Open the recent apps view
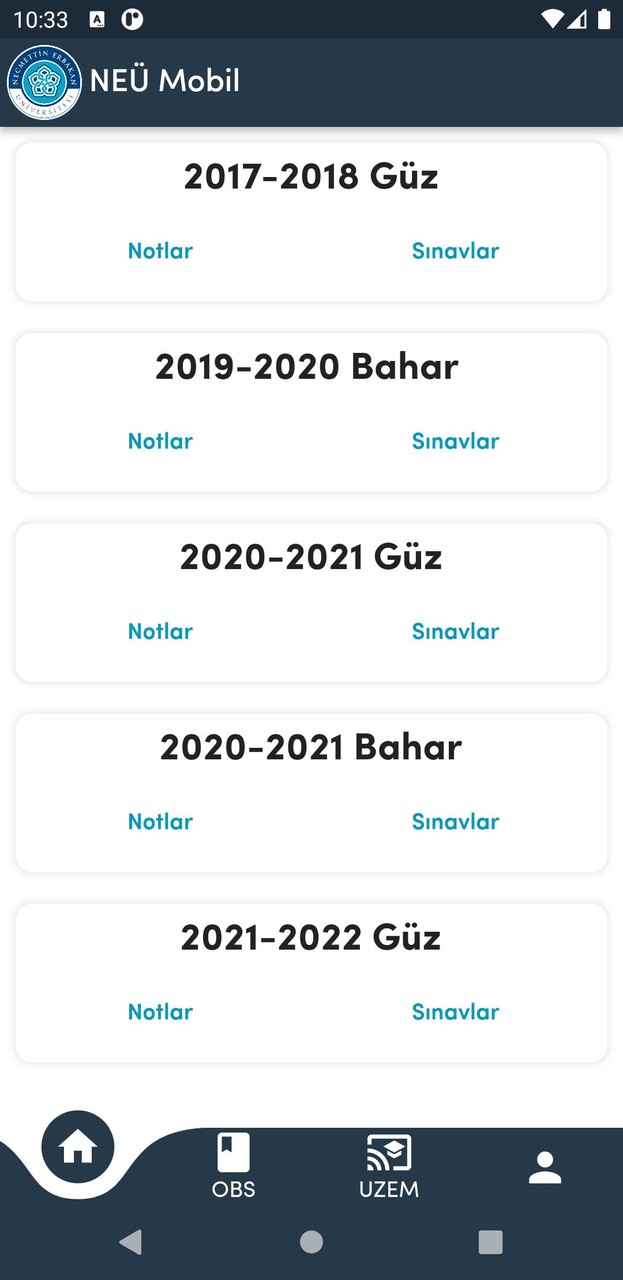 tap(490, 1242)
